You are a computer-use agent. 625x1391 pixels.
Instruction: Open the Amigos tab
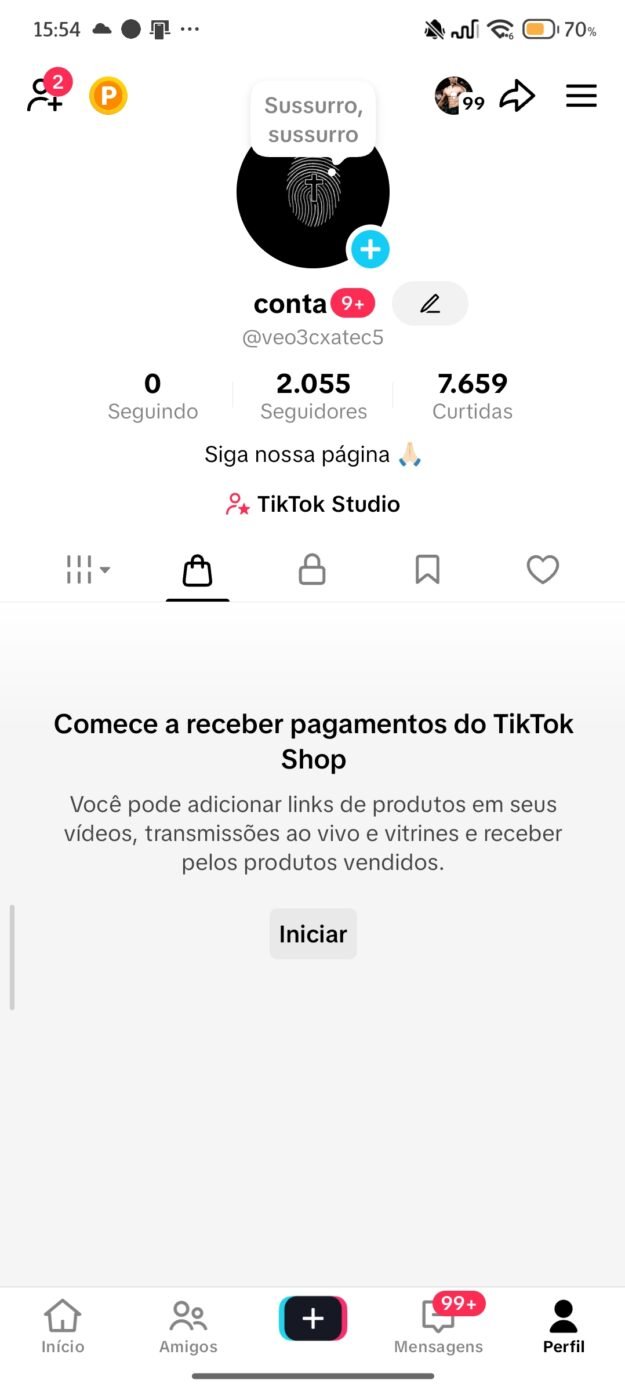(188, 1327)
